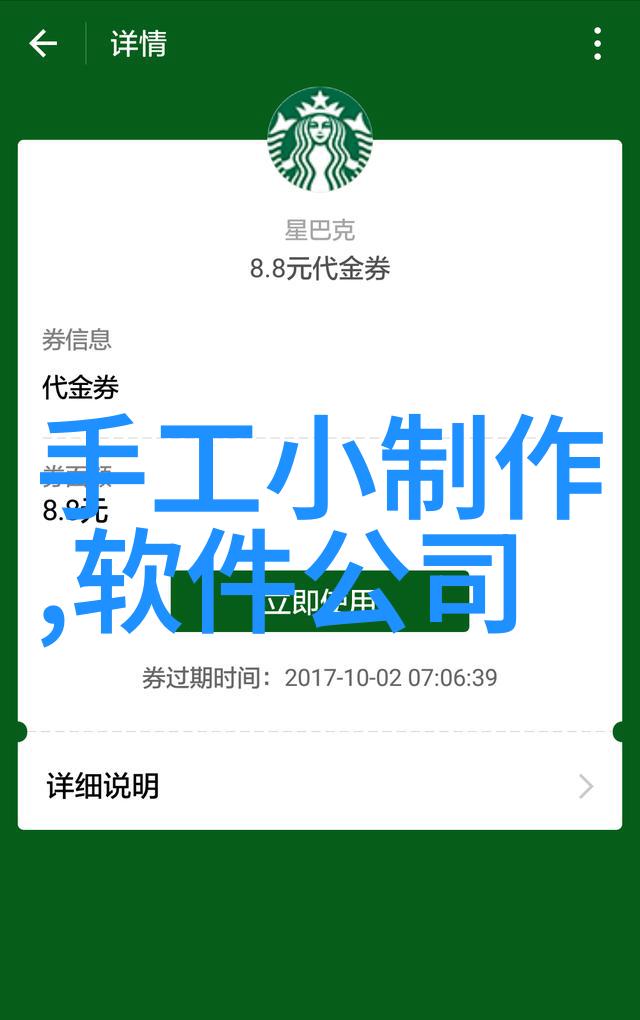Image resolution: width=640 pixels, height=1020 pixels.
Task: Open the 详细说明 row
Action: pos(320,786)
